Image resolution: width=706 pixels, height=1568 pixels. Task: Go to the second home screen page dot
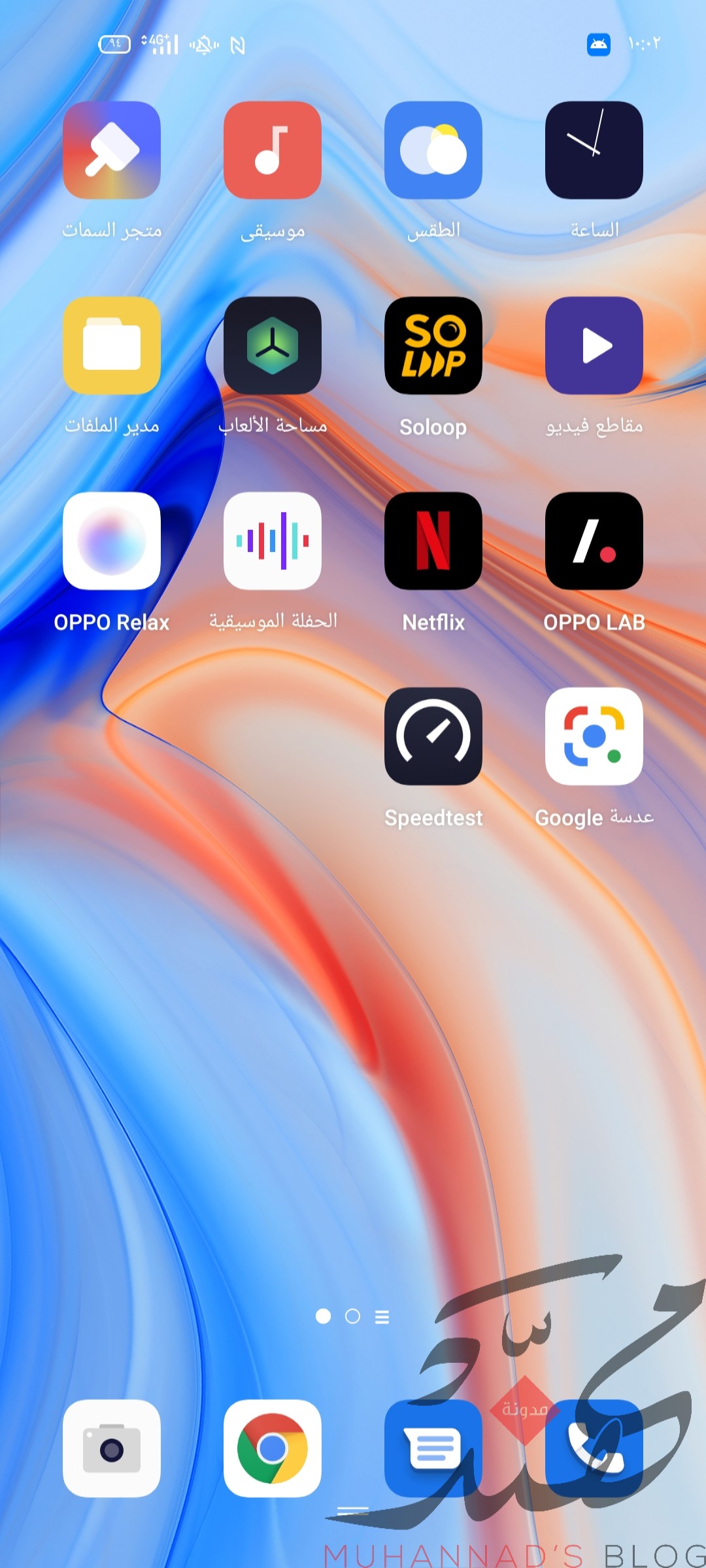(352, 1316)
